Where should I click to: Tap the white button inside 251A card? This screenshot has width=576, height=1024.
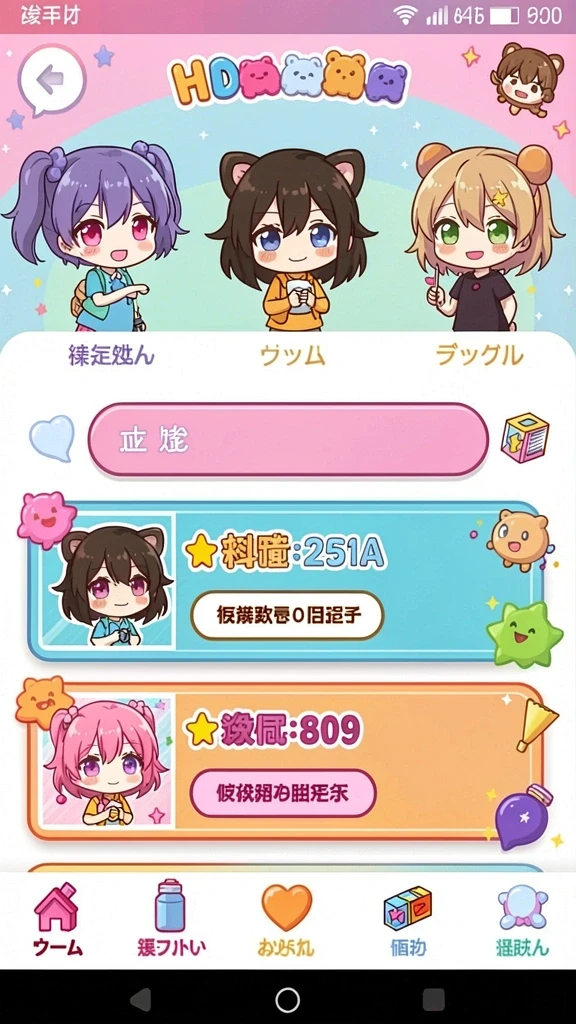[287, 615]
